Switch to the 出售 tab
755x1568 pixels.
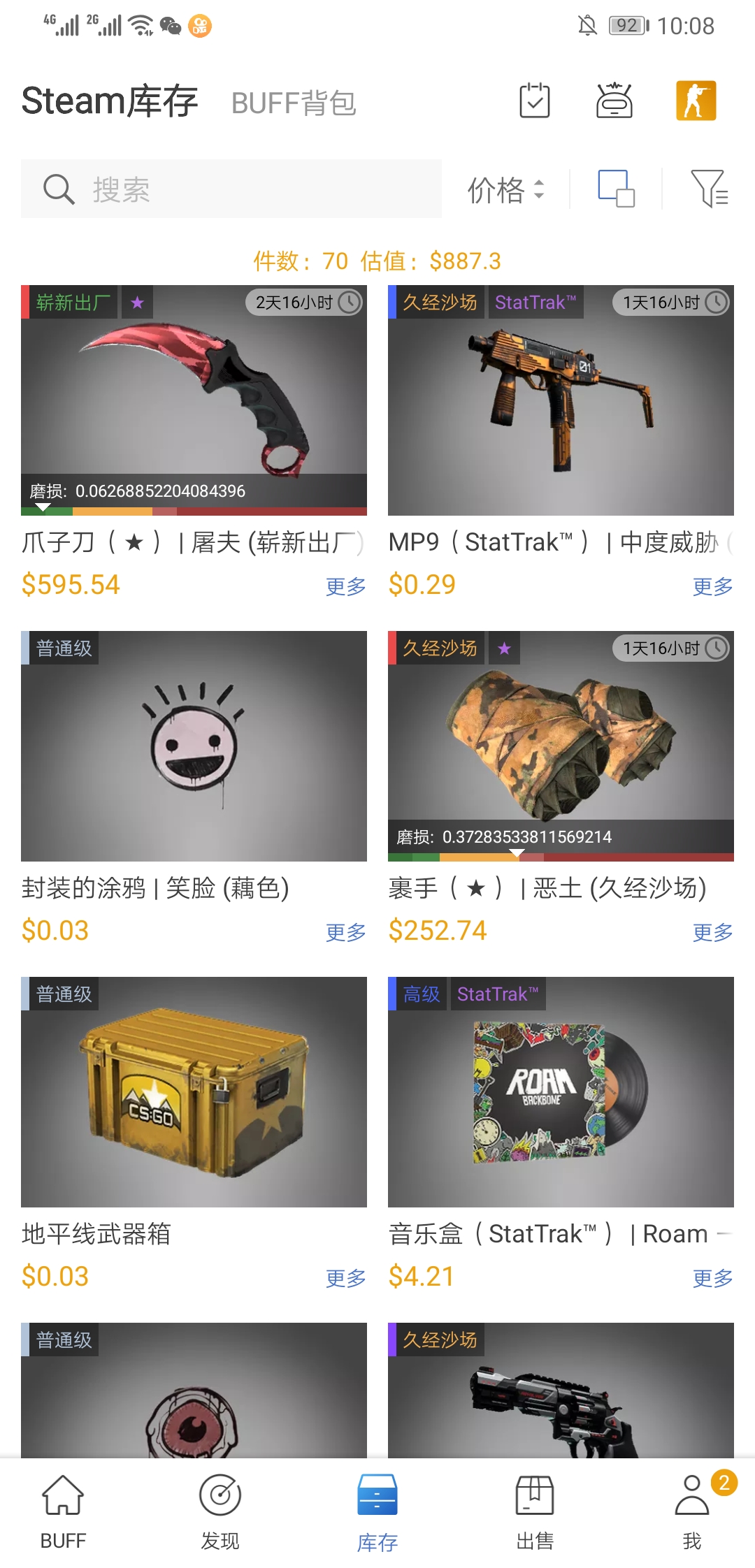535,1512
